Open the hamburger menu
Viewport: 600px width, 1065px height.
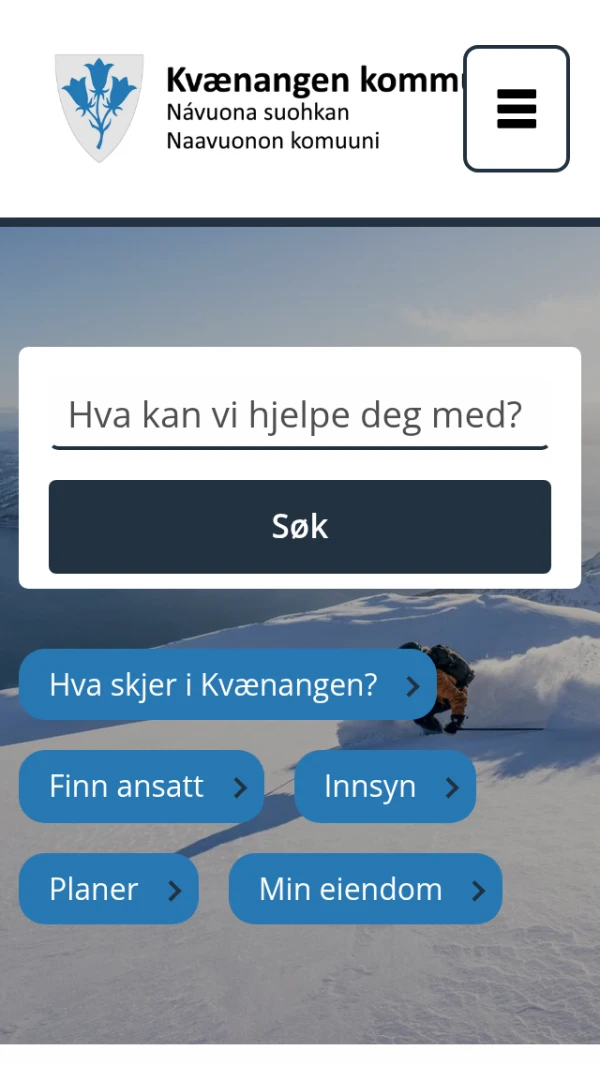coord(516,108)
